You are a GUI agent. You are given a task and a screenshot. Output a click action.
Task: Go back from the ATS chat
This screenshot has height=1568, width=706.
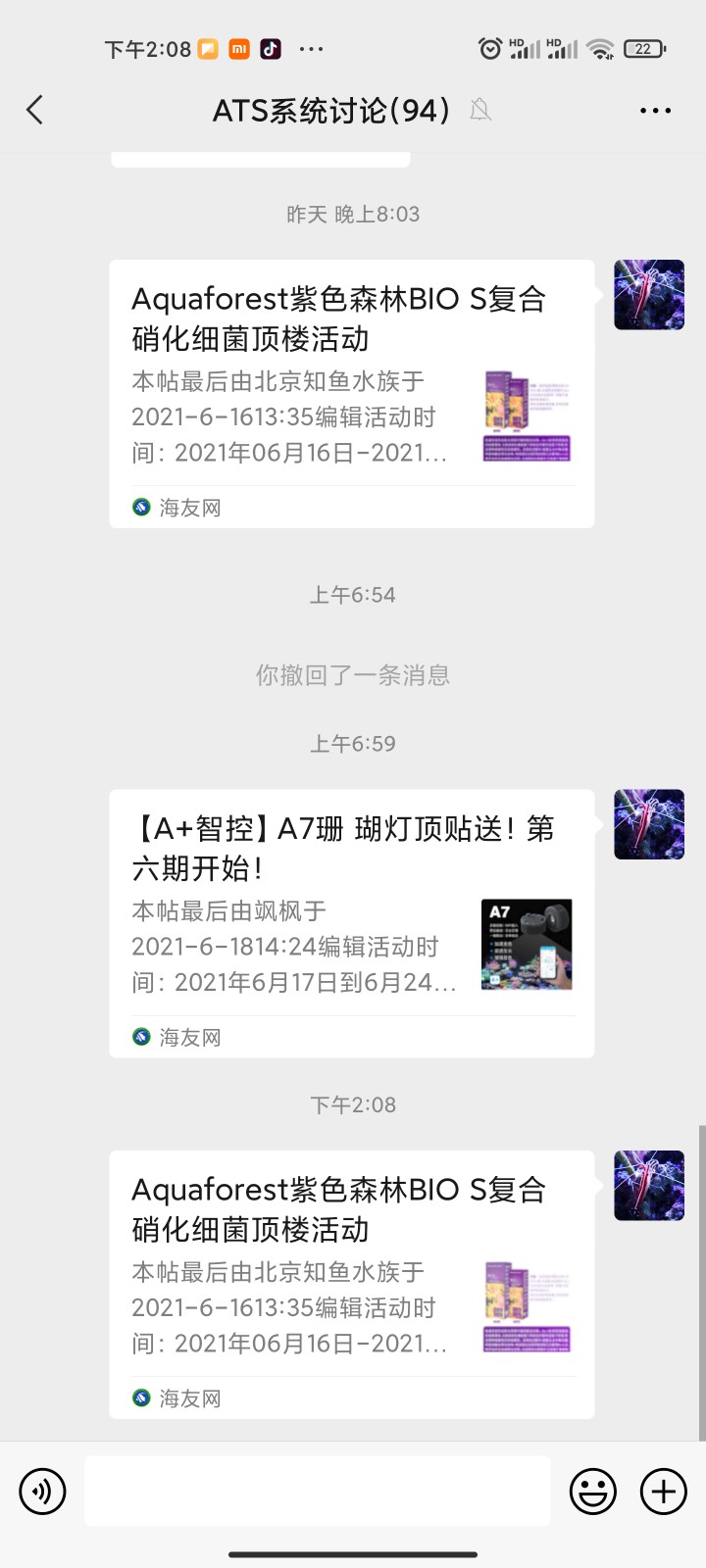35,110
